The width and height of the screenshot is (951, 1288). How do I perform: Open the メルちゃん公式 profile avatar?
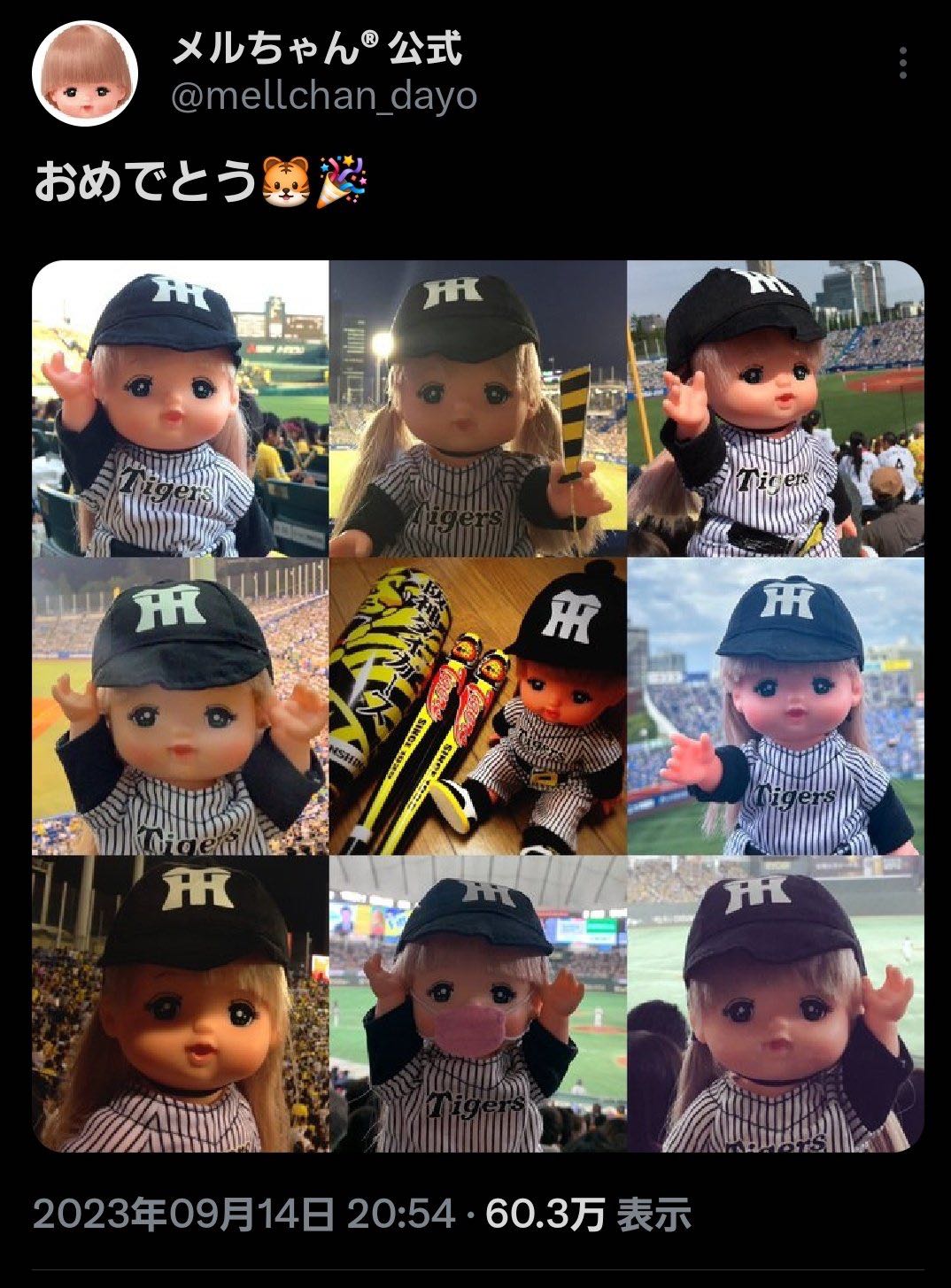click(85, 74)
